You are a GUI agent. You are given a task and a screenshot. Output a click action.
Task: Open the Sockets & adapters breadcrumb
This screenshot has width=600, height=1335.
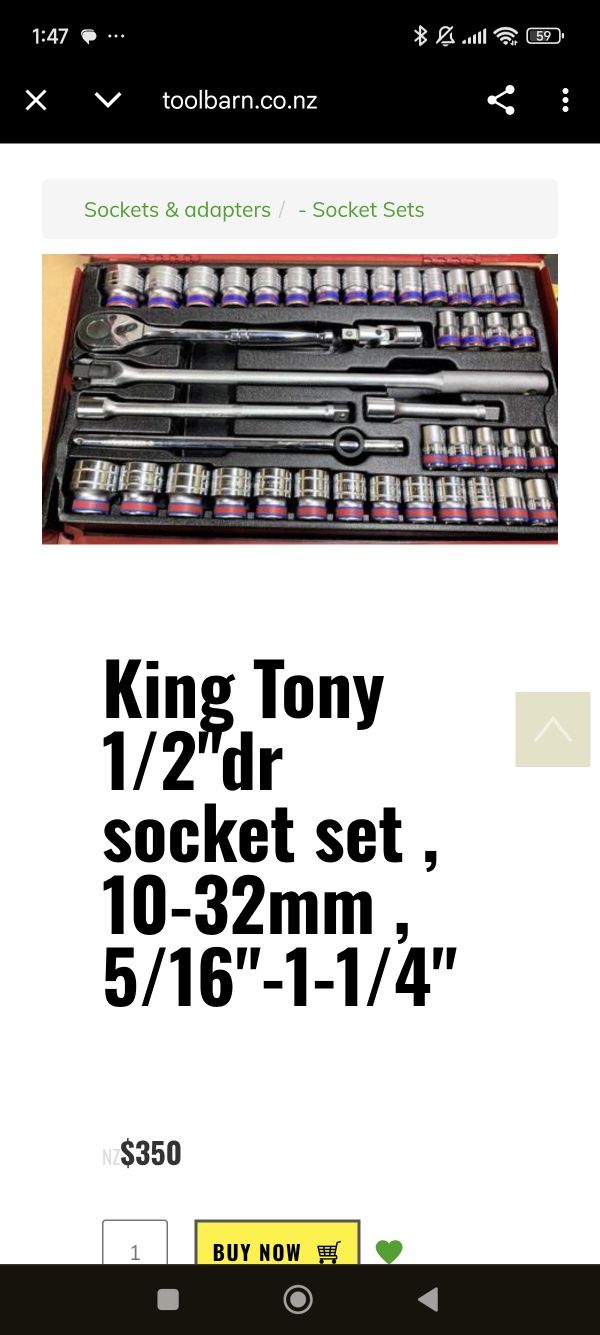point(177,210)
